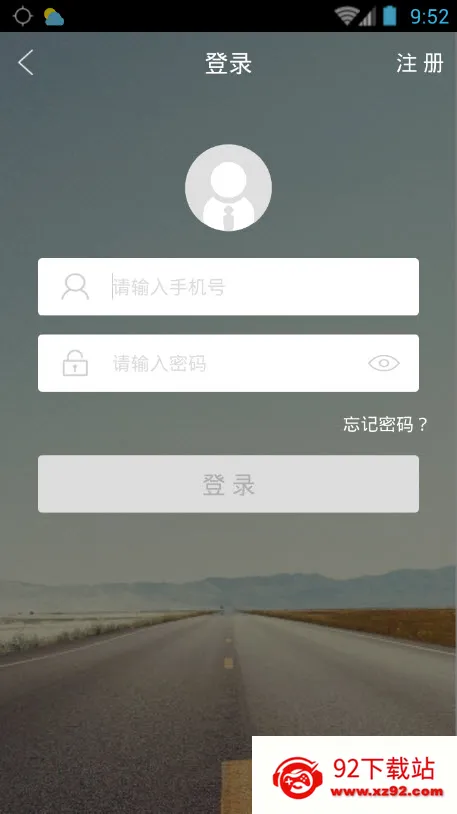Toggle password visibility with the eye icon
This screenshot has height=814, width=457.
tap(384, 363)
